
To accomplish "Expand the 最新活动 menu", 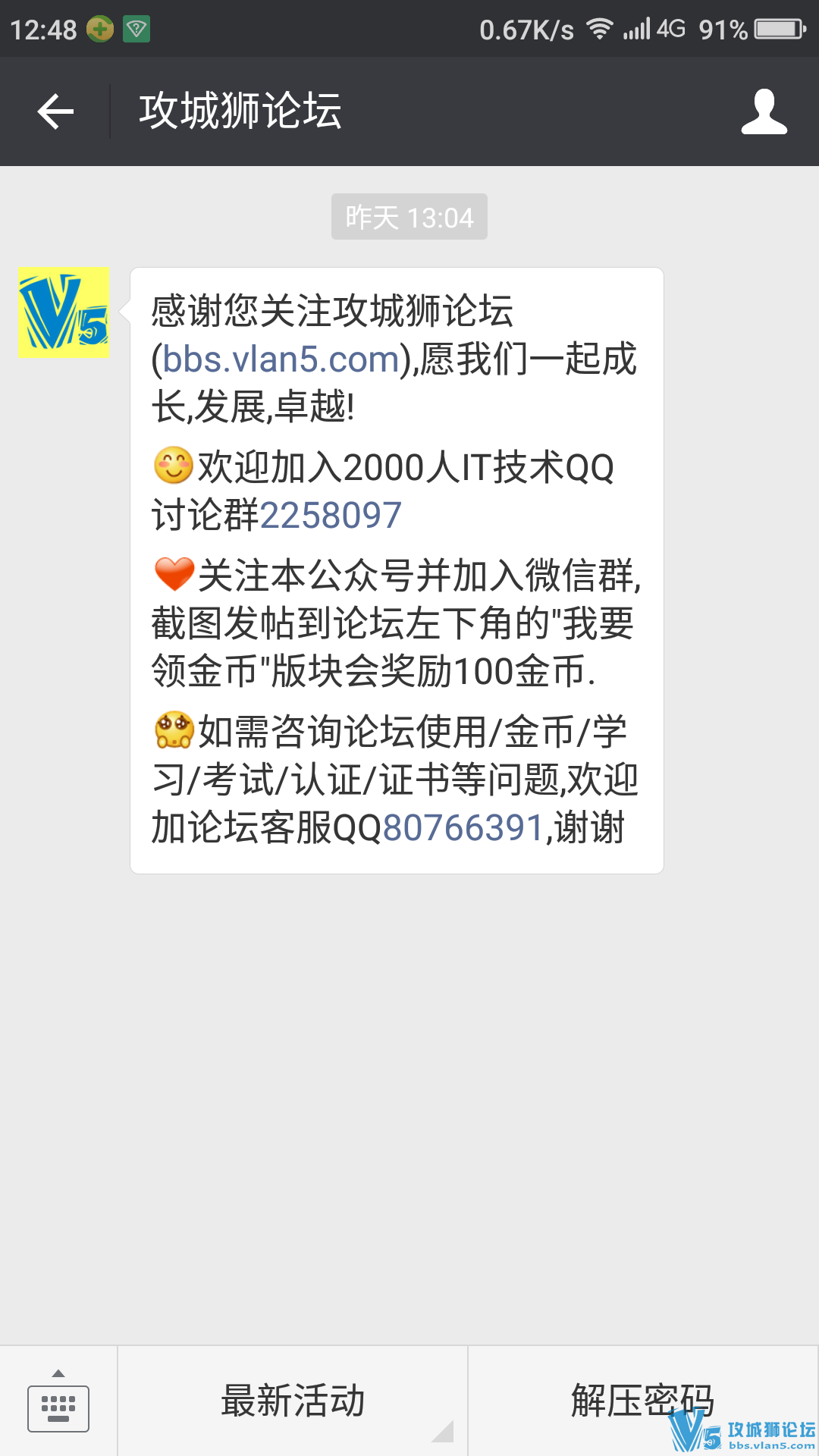I will (293, 1401).
